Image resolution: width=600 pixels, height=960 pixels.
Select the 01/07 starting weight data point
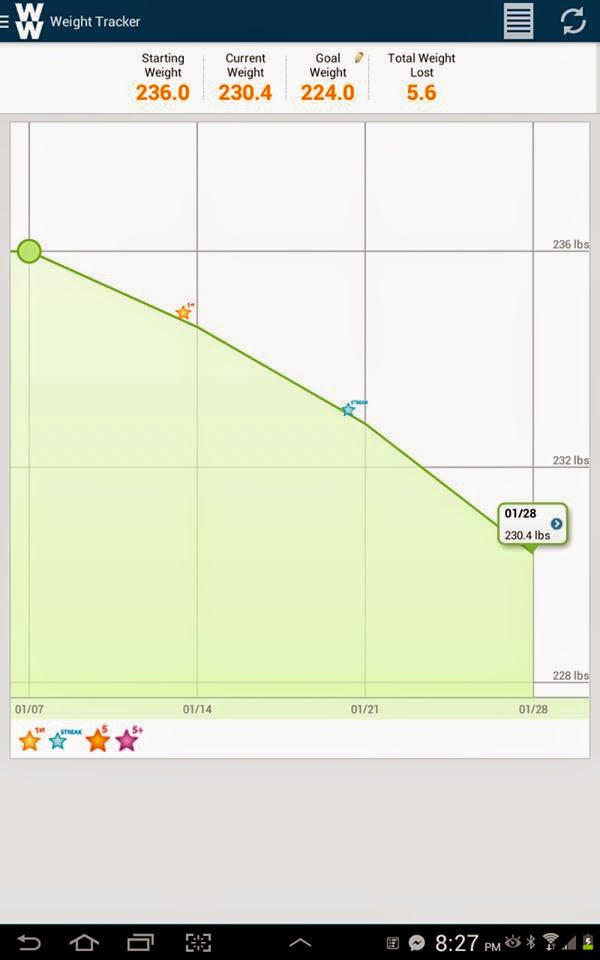point(29,251)
